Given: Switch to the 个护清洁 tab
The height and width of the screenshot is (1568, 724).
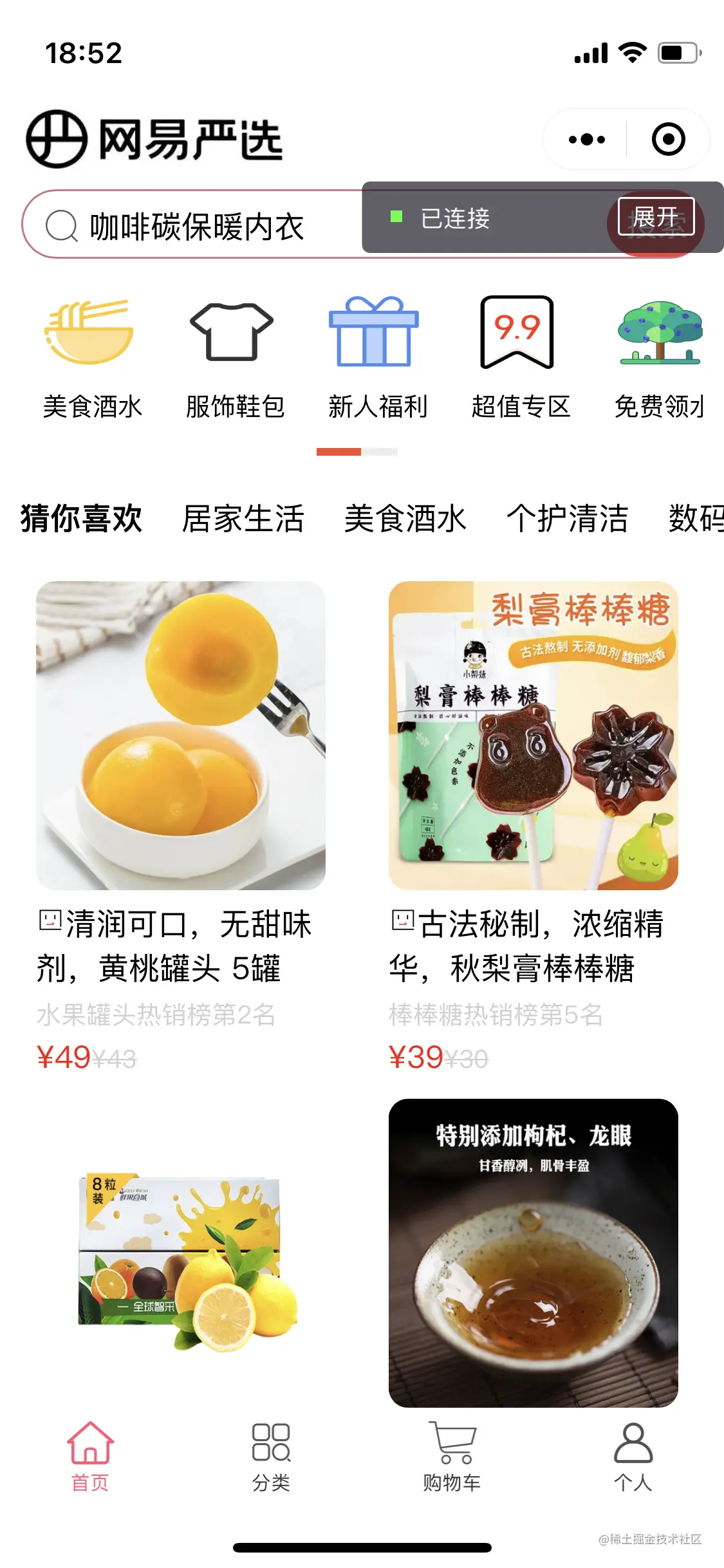Looking at the screenshot, I should (x=567, y=519).
